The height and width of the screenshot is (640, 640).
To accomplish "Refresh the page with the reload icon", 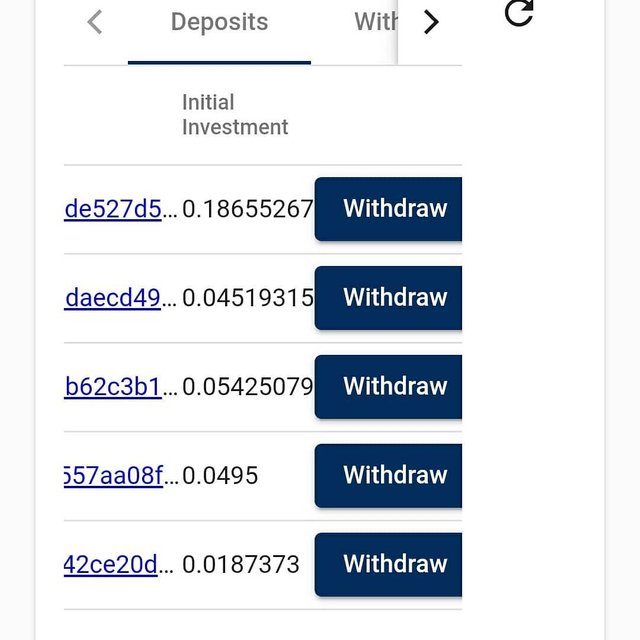I will [x=519, y=13].
